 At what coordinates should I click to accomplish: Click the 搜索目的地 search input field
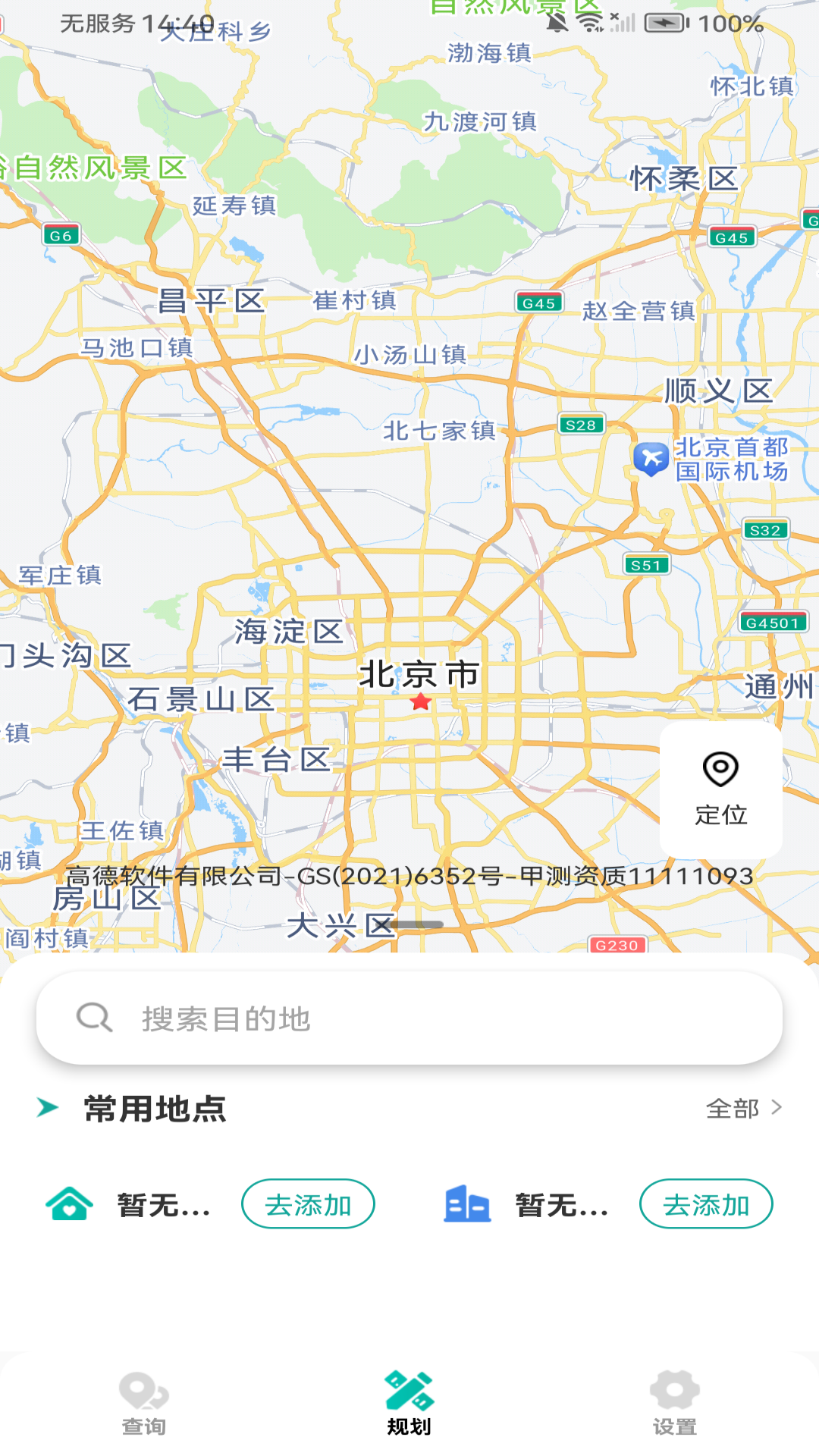(x=409, y=1018)
